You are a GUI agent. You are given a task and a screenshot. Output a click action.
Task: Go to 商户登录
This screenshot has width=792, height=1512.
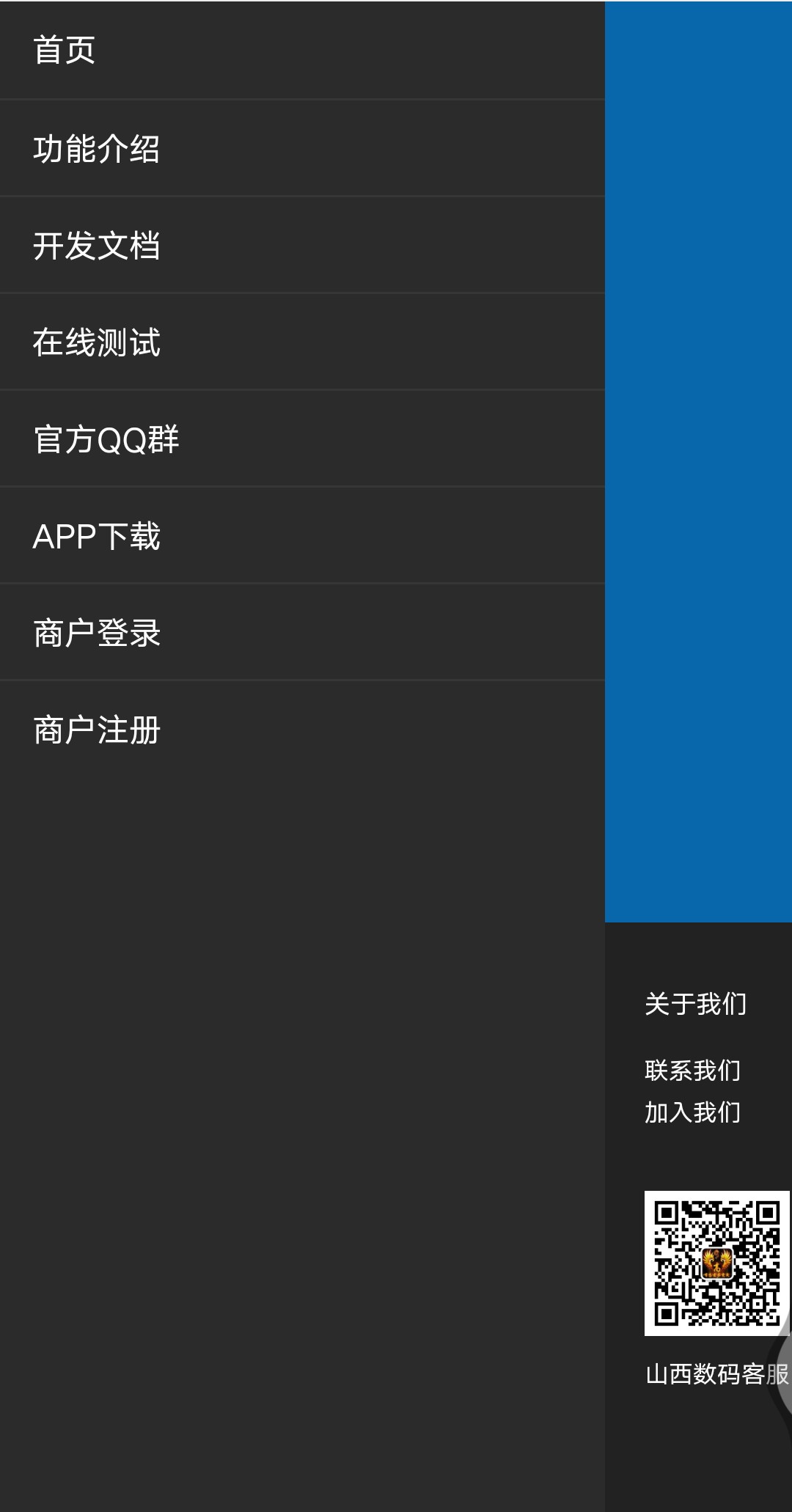[96, 633]
